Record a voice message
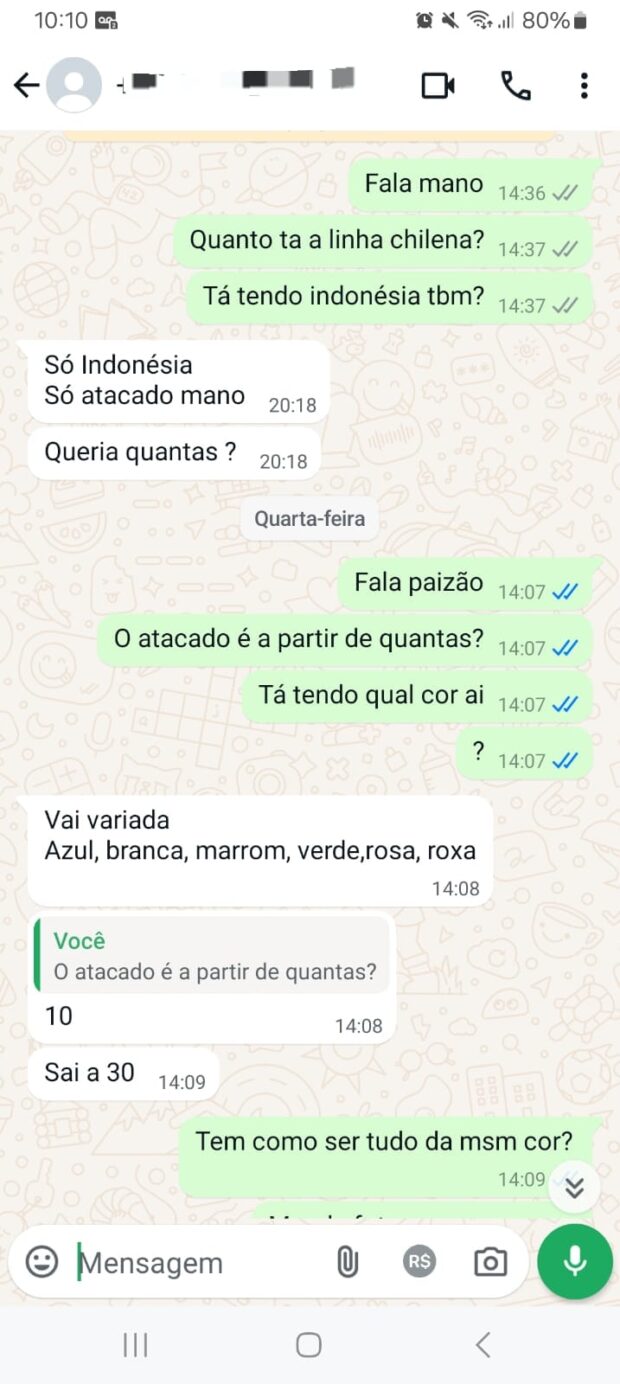Screen dimensions: 620x1384 (x=575, y=1262)
